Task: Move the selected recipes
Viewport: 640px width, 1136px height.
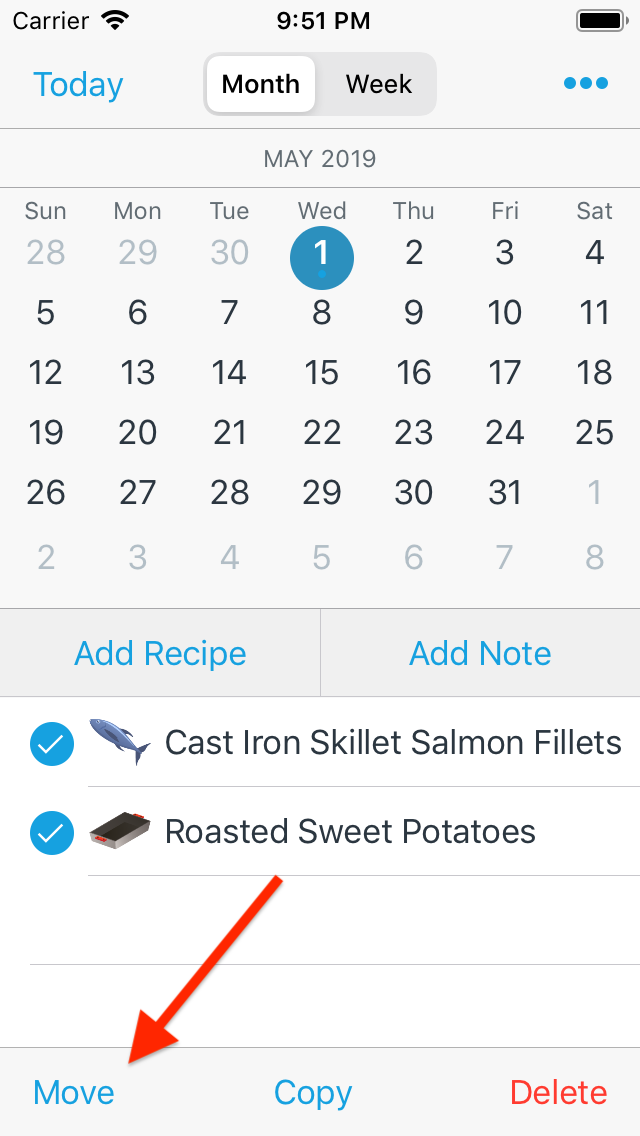Action: pyautogui.click(x=74, y=1093)
